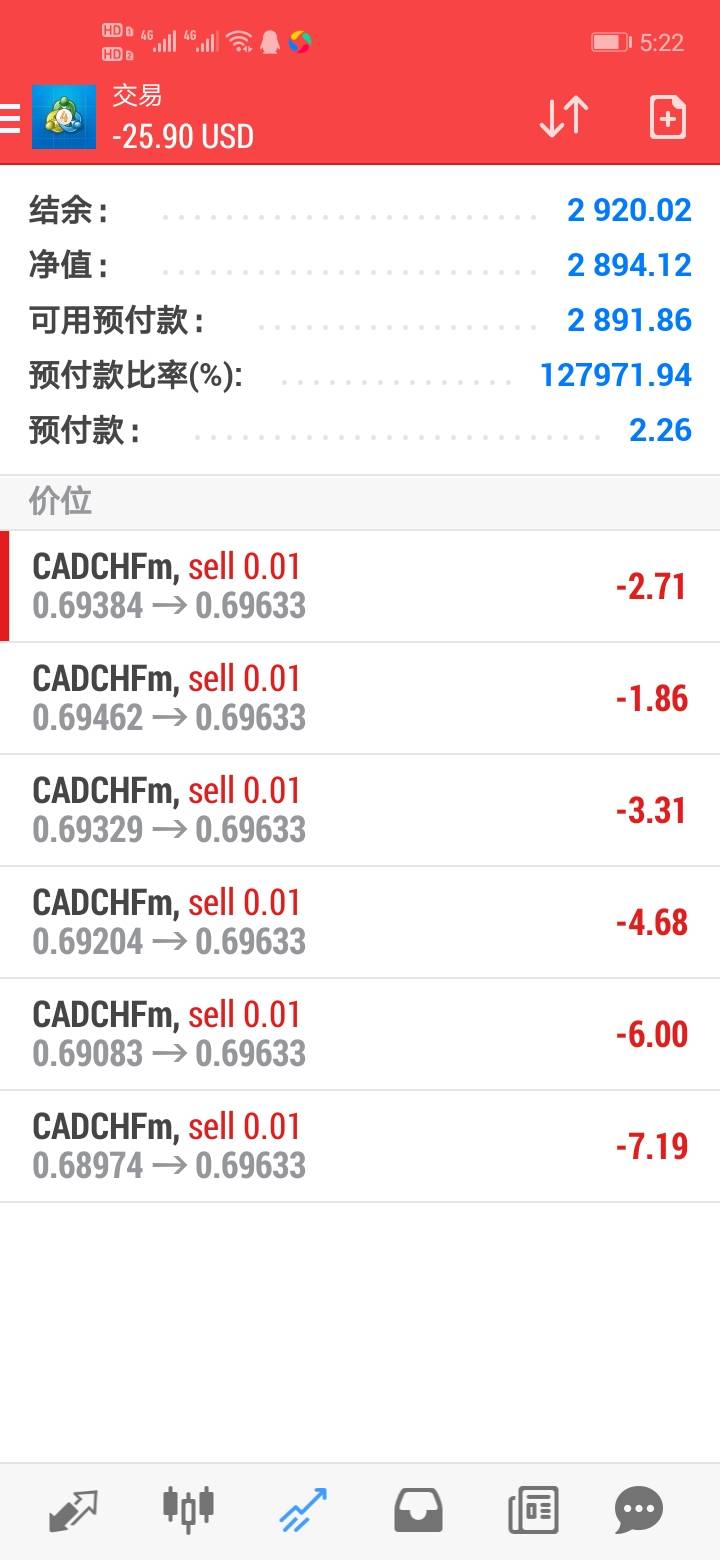This screenshot has width=720, height=1560.
Task: Go to the Trade tab
Action: point(303,1510)
